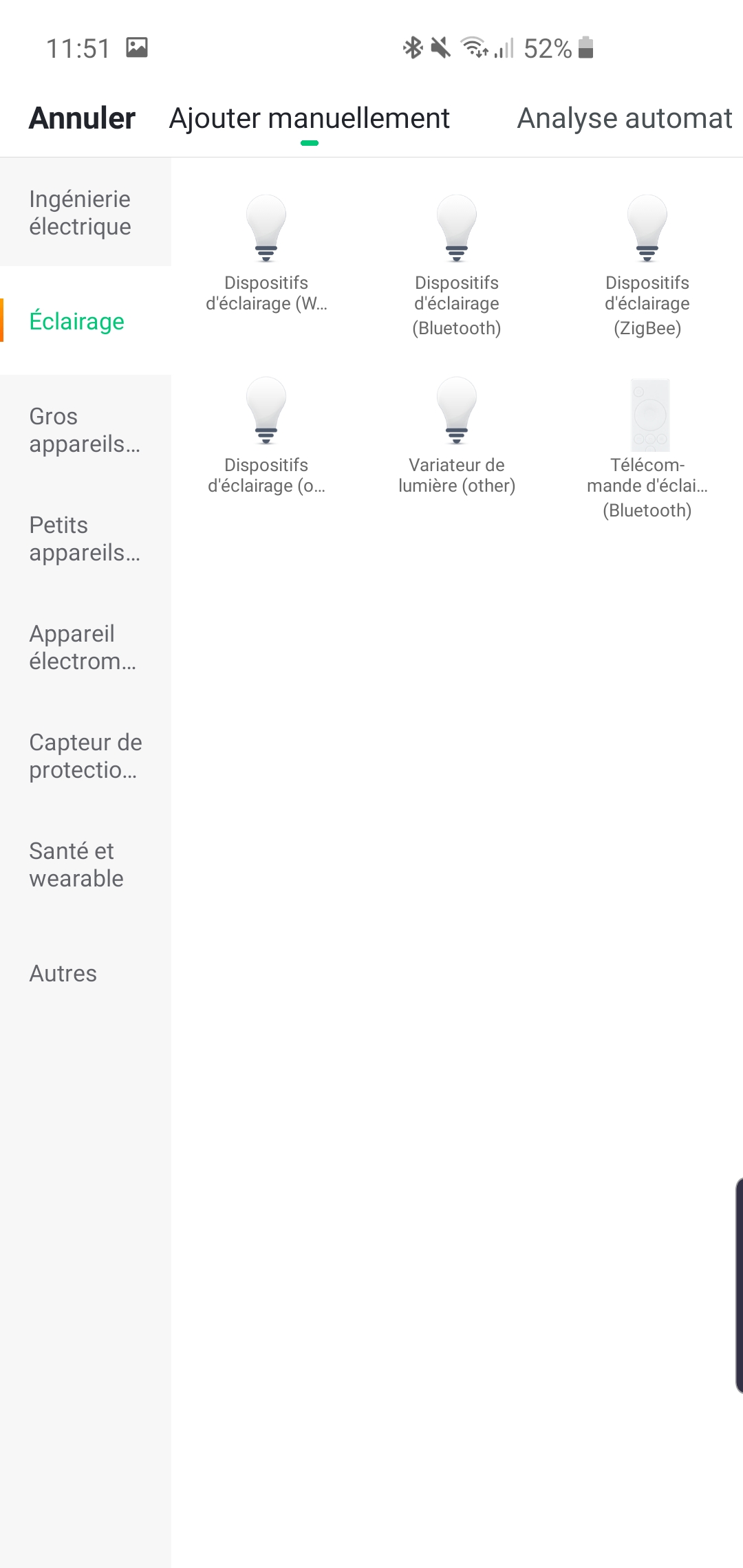
Task: Open the Petits appareils category
Action: tap(85, 538)
